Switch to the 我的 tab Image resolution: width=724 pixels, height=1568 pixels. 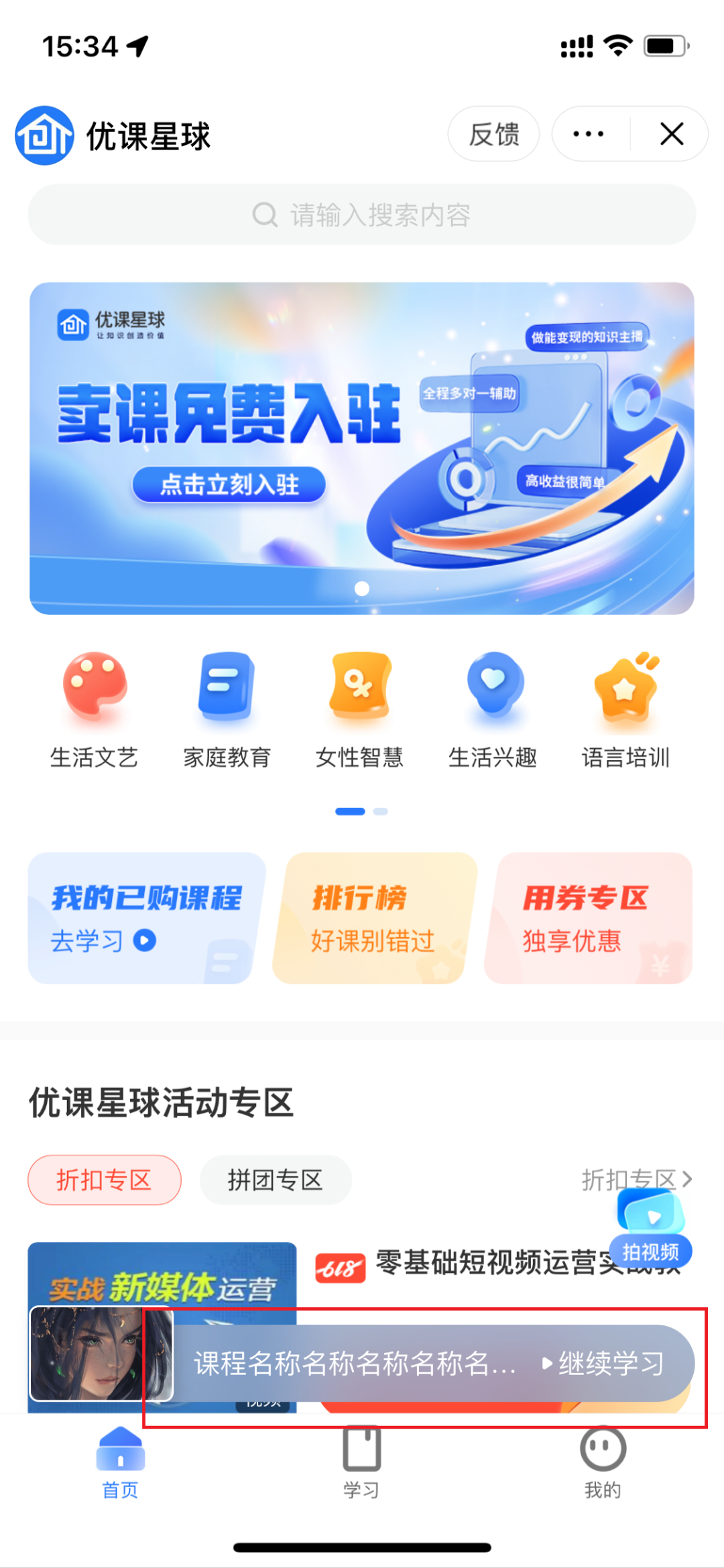[x=603, y=1462]
